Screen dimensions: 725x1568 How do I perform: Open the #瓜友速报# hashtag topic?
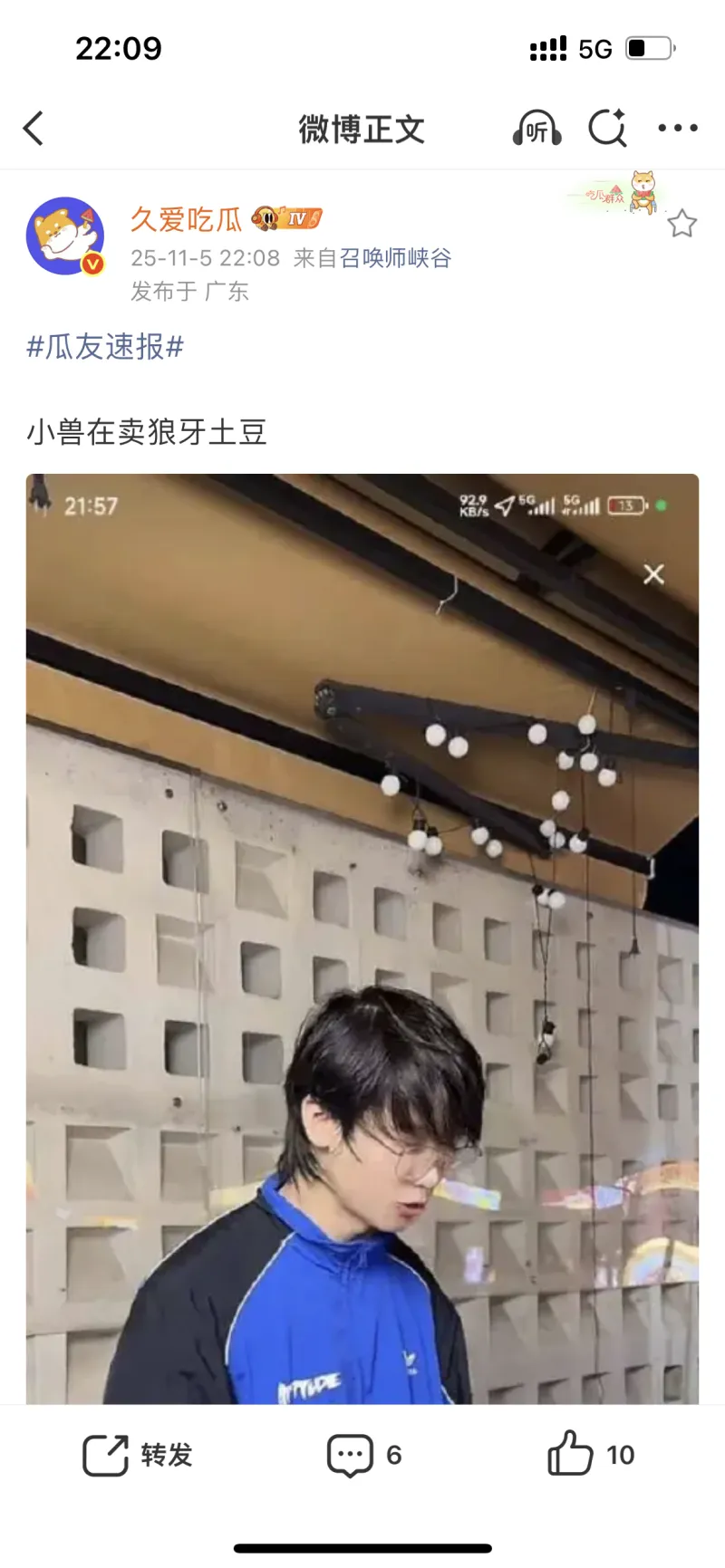click(x=105, y=347)
